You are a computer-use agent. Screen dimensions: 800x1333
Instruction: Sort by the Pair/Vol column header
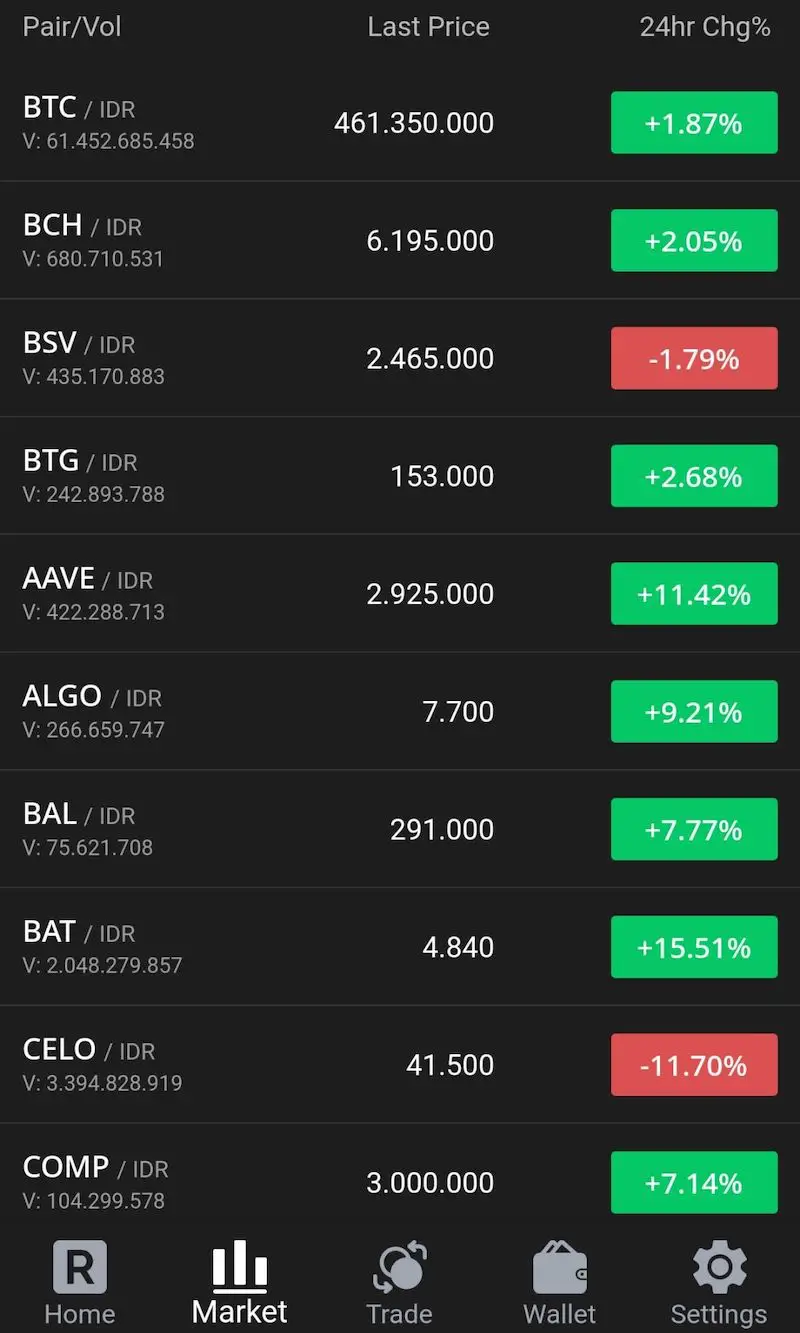(71, 27)
